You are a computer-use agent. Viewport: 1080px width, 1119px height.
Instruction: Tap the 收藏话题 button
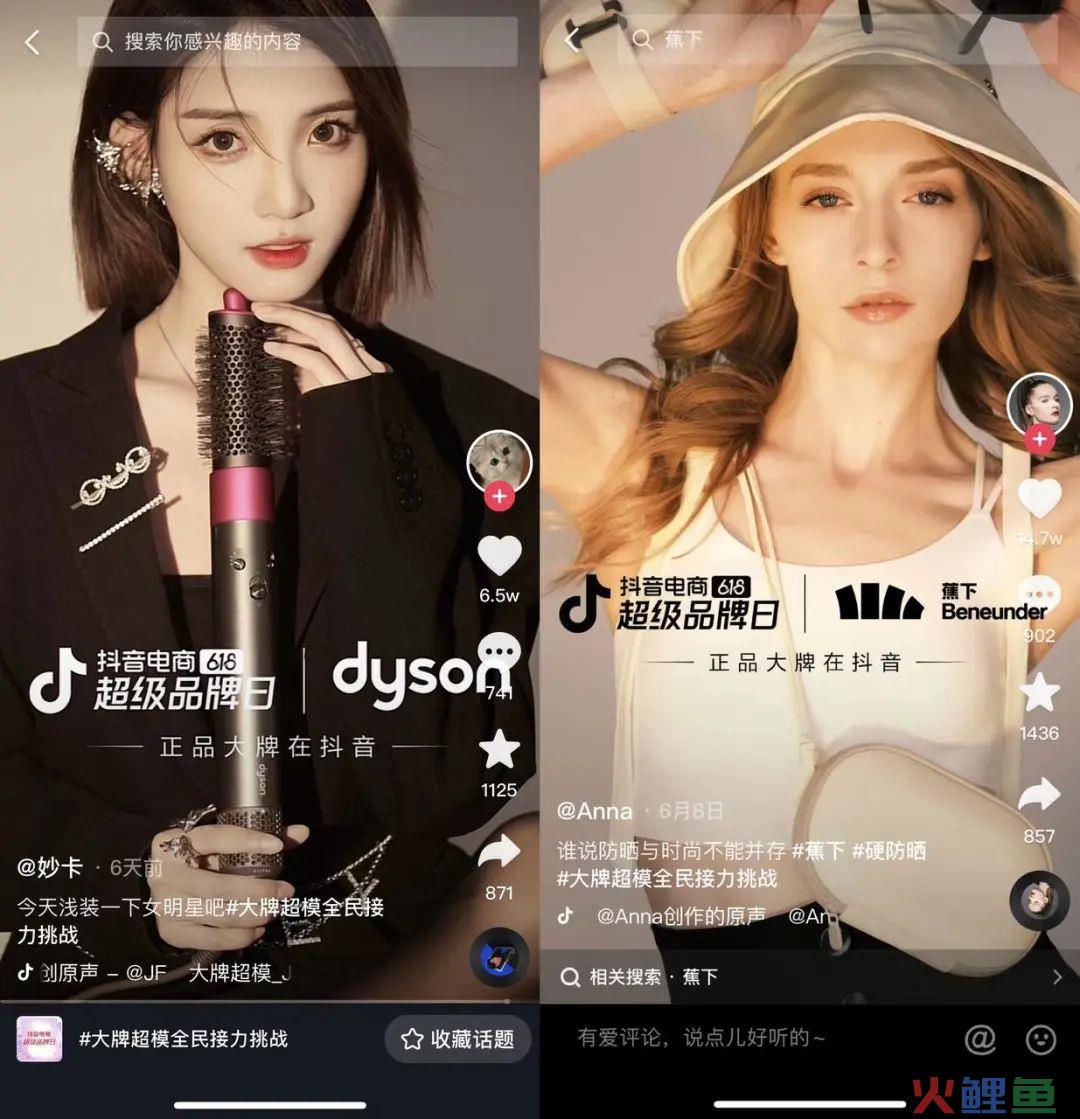tap(458, 1039)
